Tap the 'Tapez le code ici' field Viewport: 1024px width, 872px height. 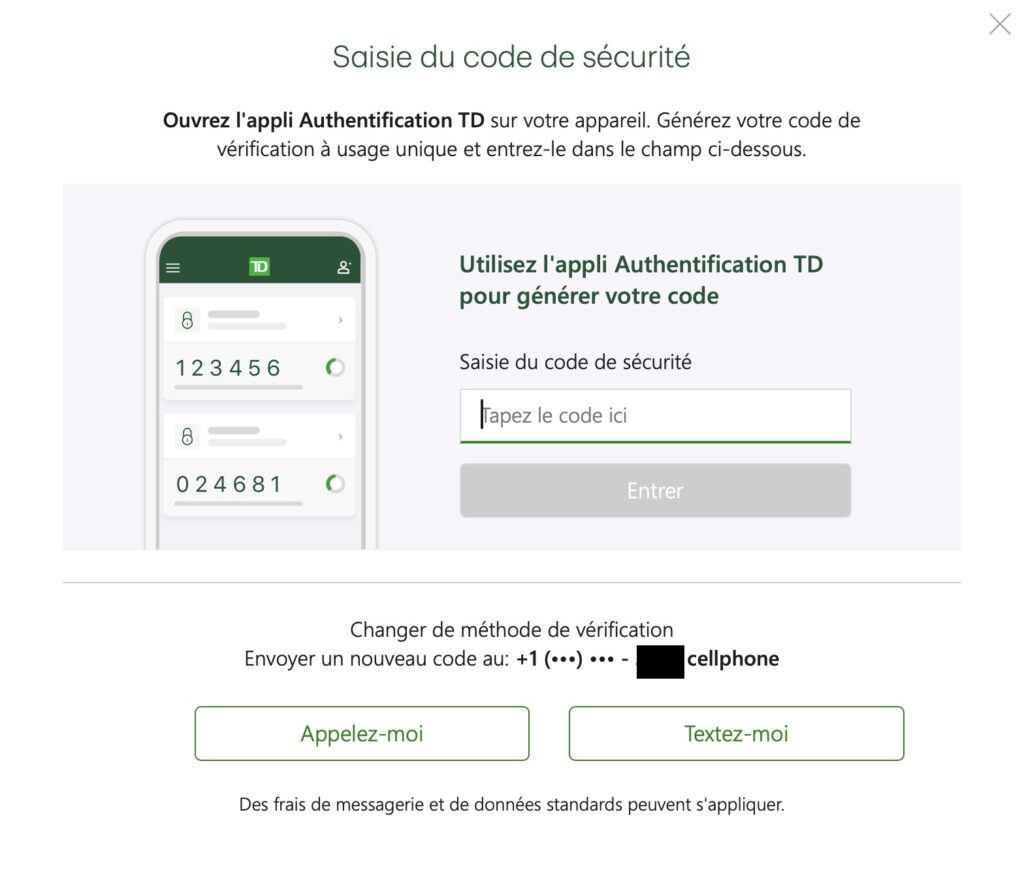655,415
